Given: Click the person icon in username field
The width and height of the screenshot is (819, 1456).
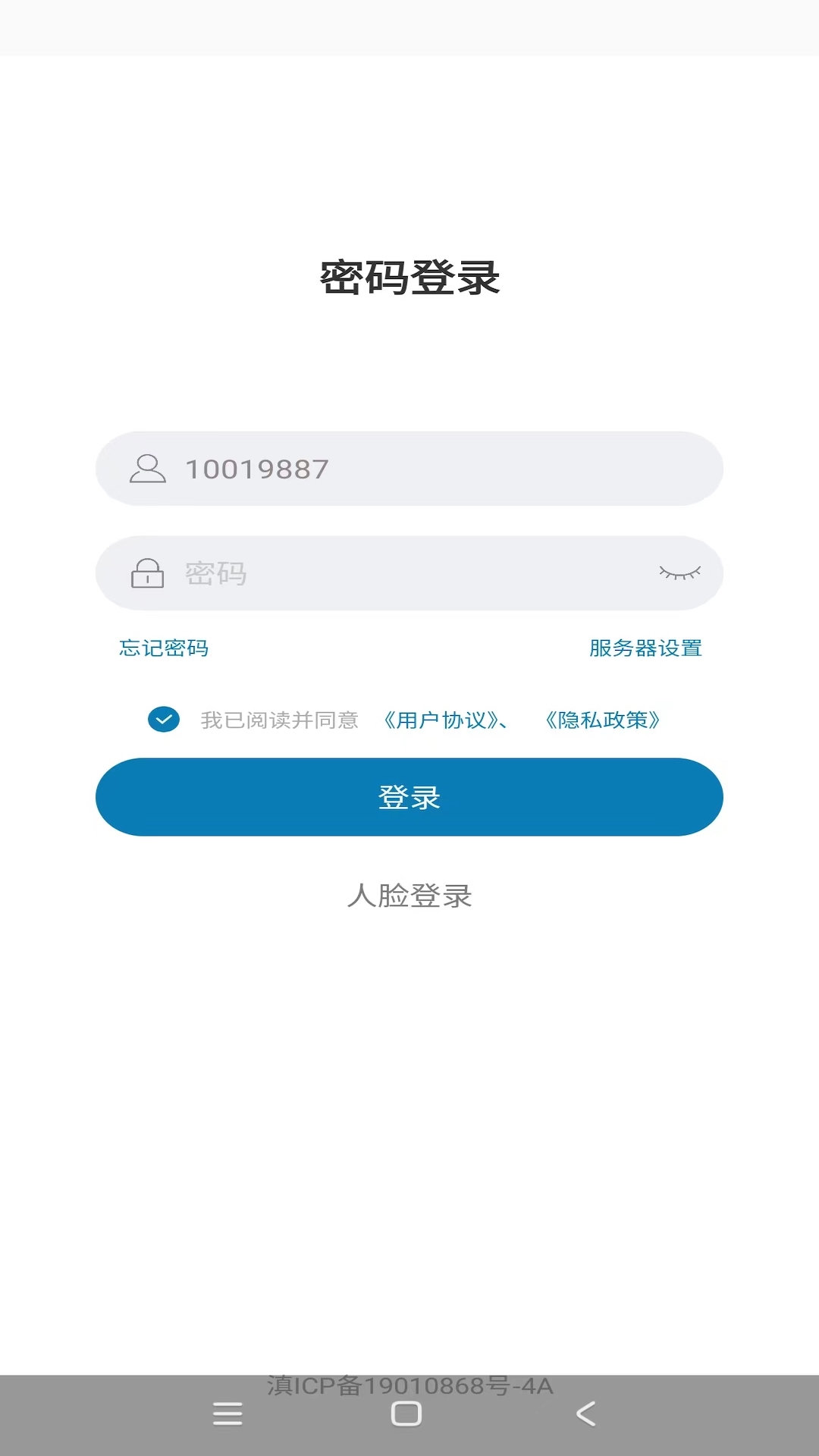Looking at the screenshot, I should click(x=148, y=469).
